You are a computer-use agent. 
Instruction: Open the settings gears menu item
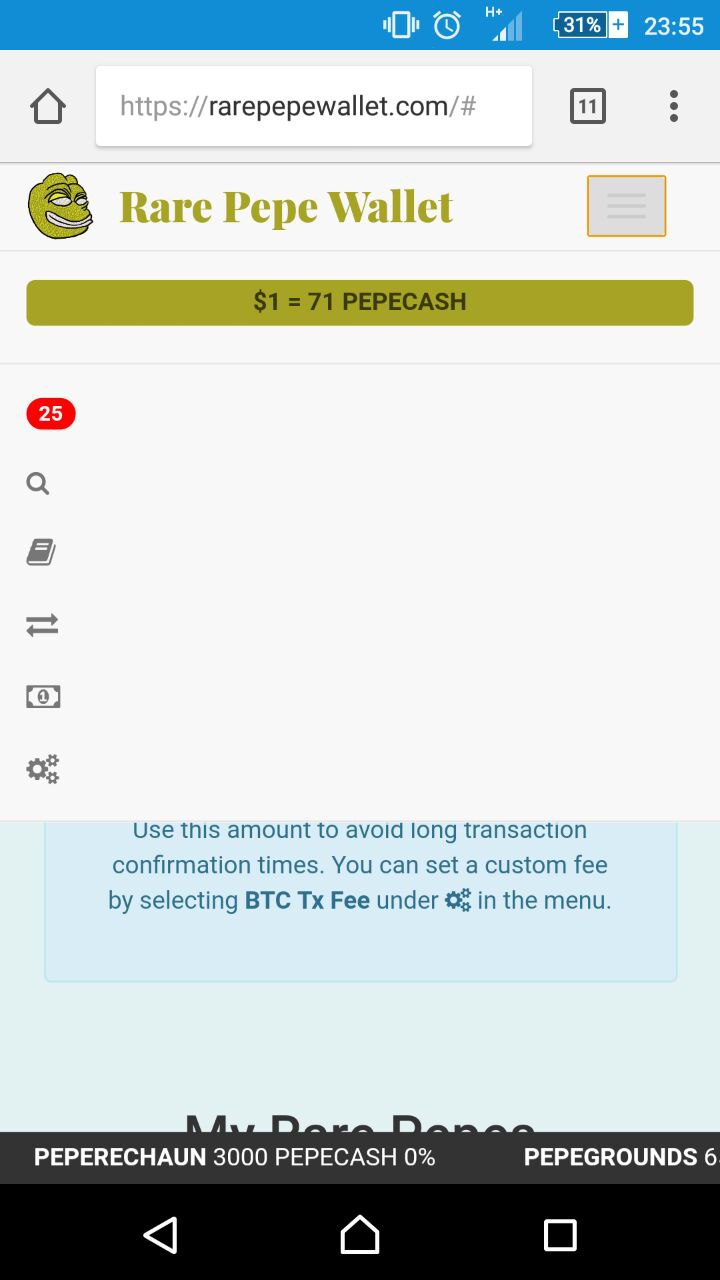click(43, 769)
